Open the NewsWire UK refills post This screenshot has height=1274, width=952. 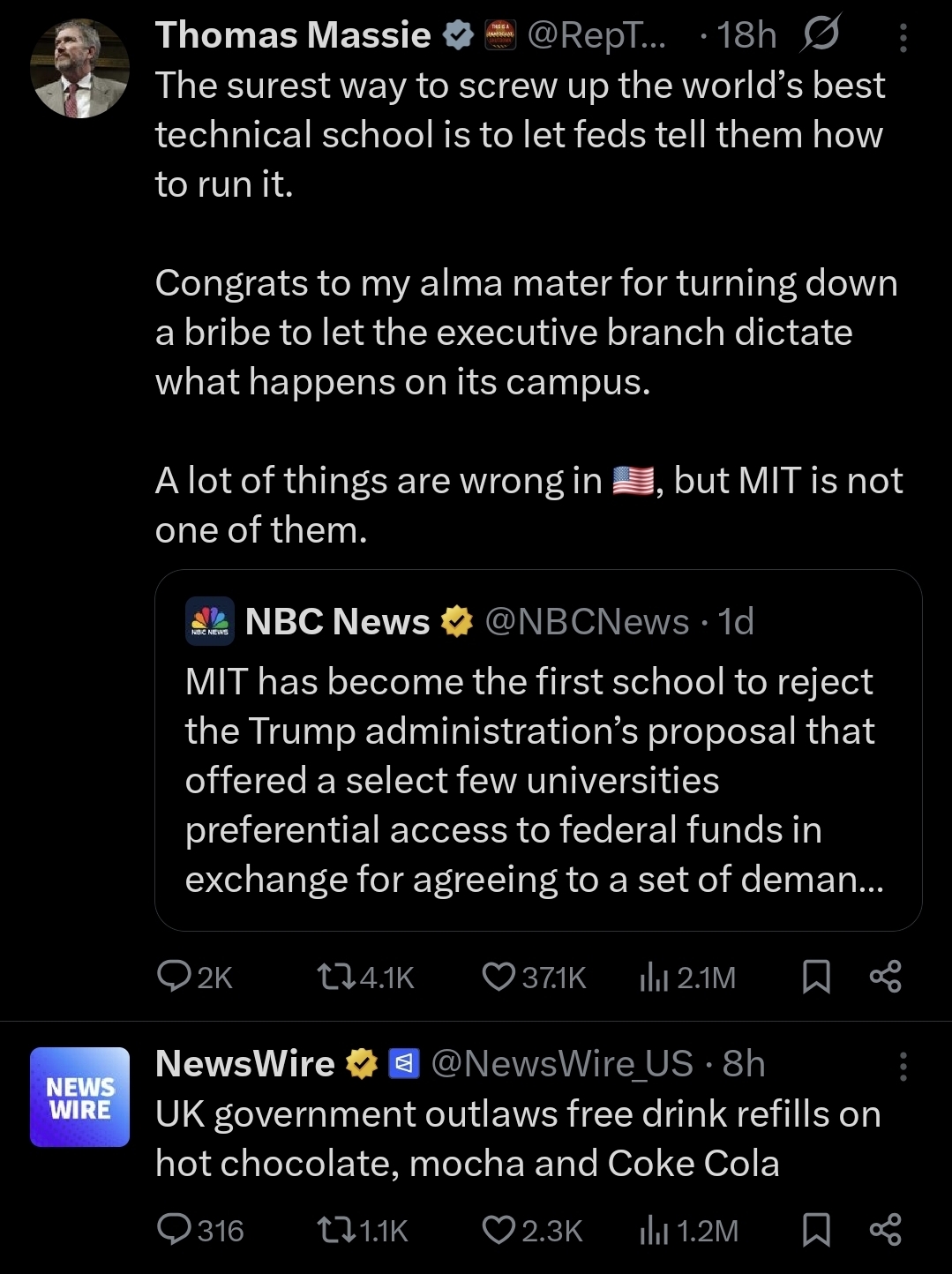point(518,1138)
